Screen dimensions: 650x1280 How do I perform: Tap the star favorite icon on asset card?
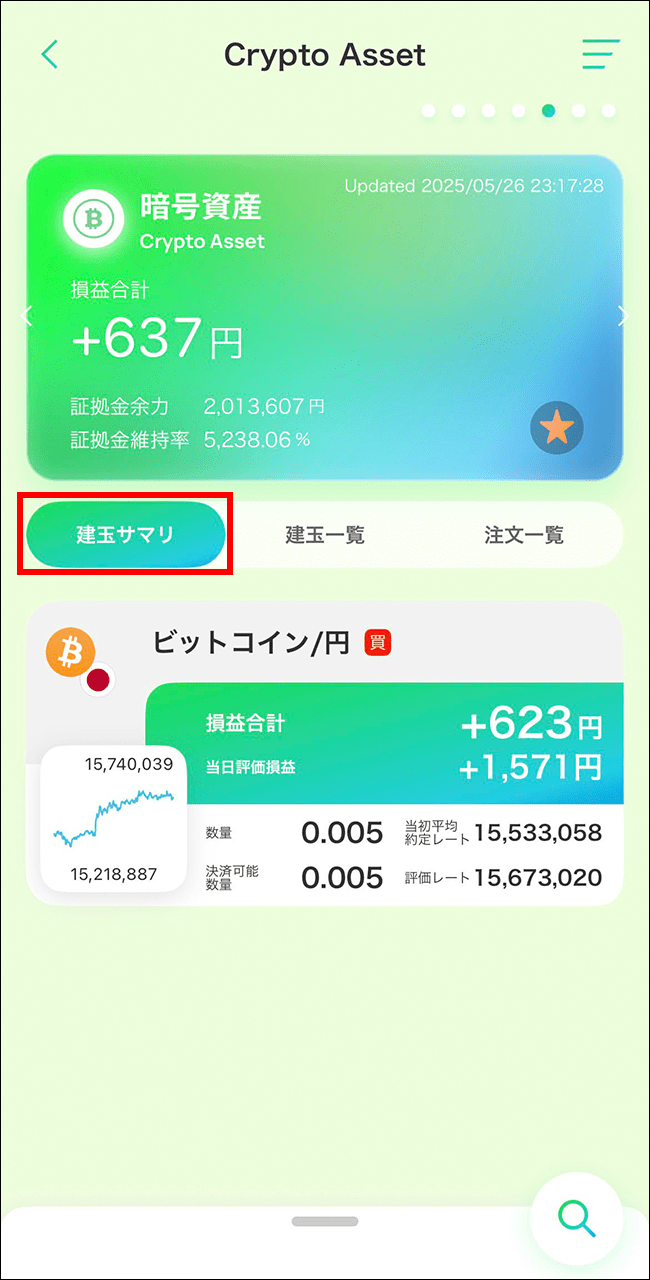click(557, 428)
